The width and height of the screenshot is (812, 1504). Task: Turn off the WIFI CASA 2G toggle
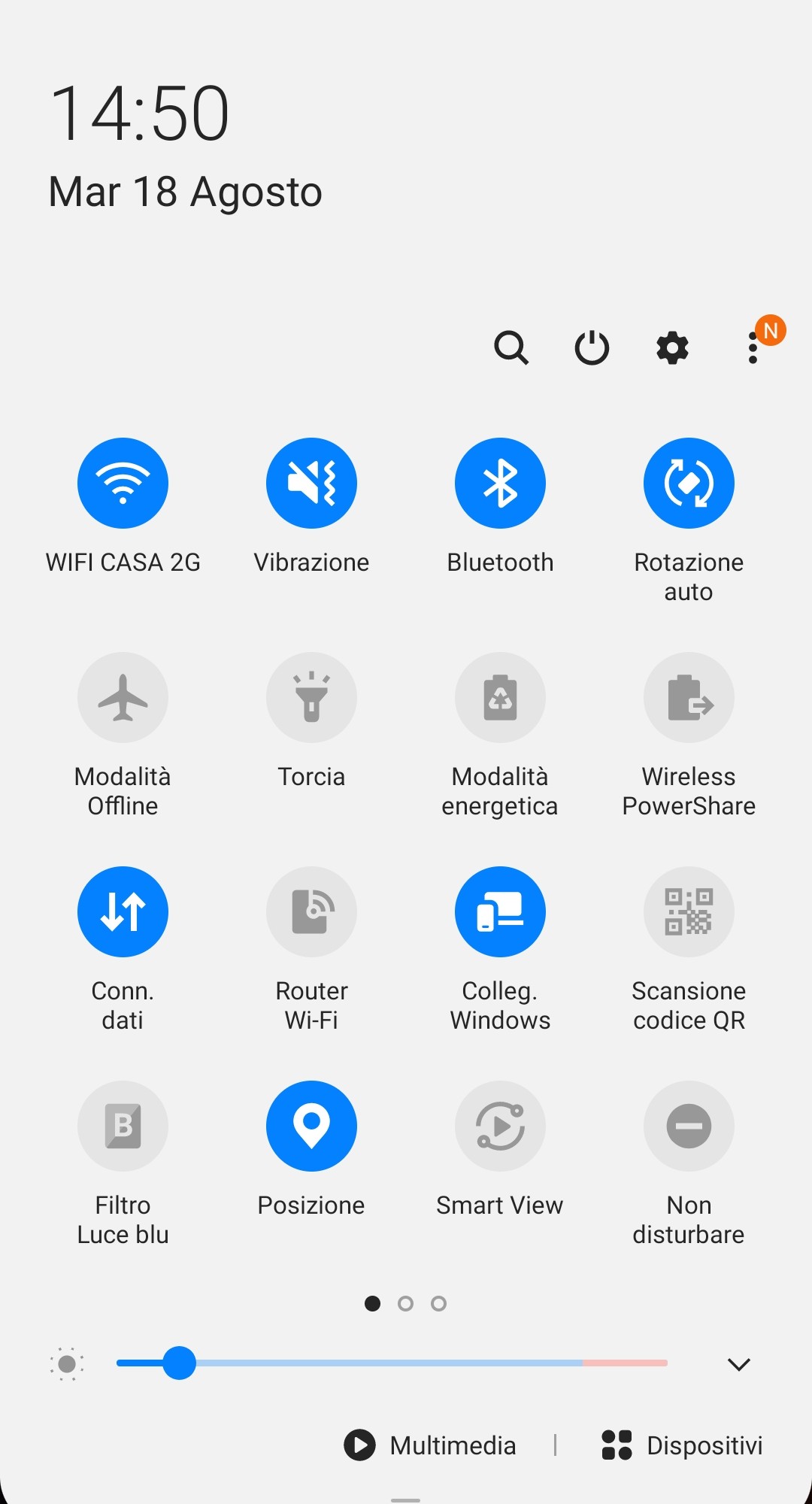click(x=123, y=483)
